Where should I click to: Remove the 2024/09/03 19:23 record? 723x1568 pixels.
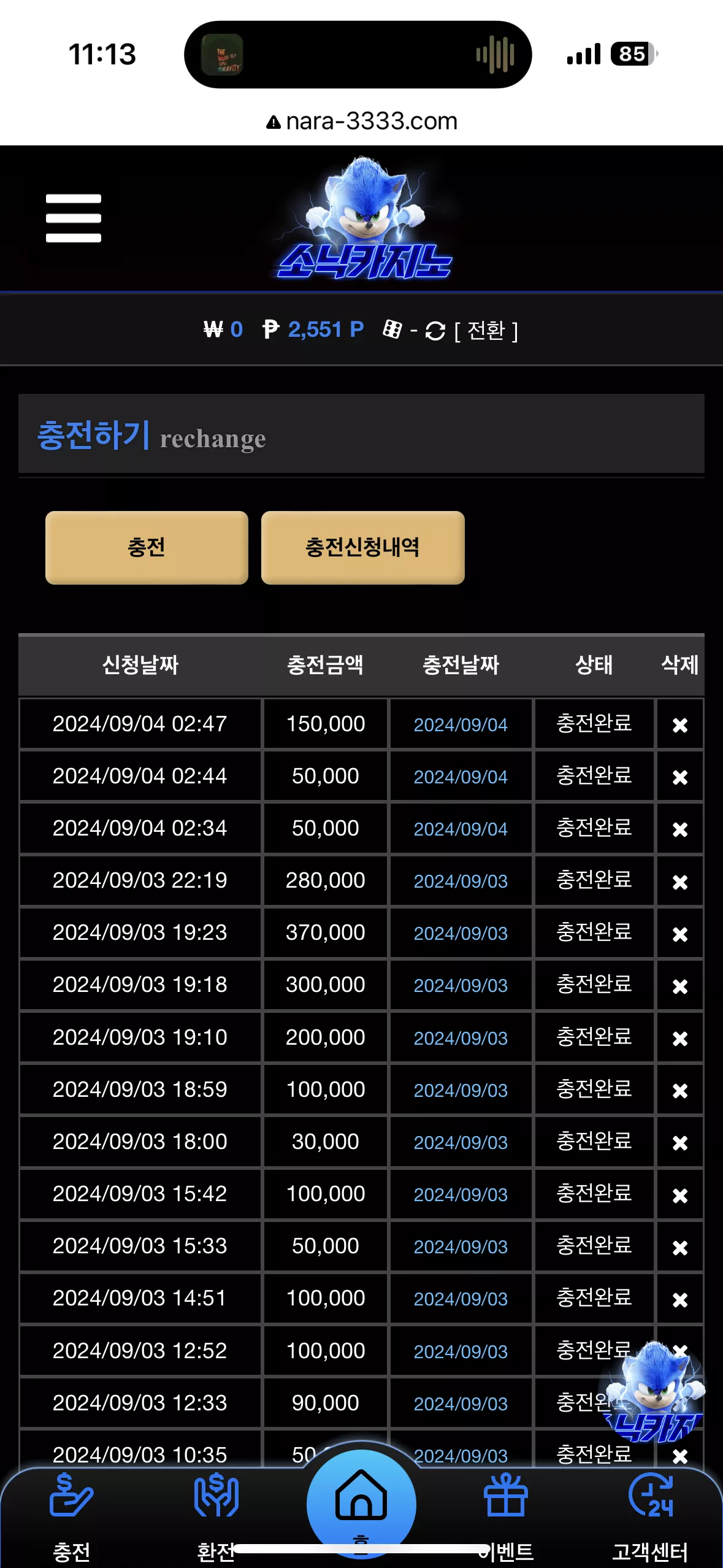(x=679, y=934)
